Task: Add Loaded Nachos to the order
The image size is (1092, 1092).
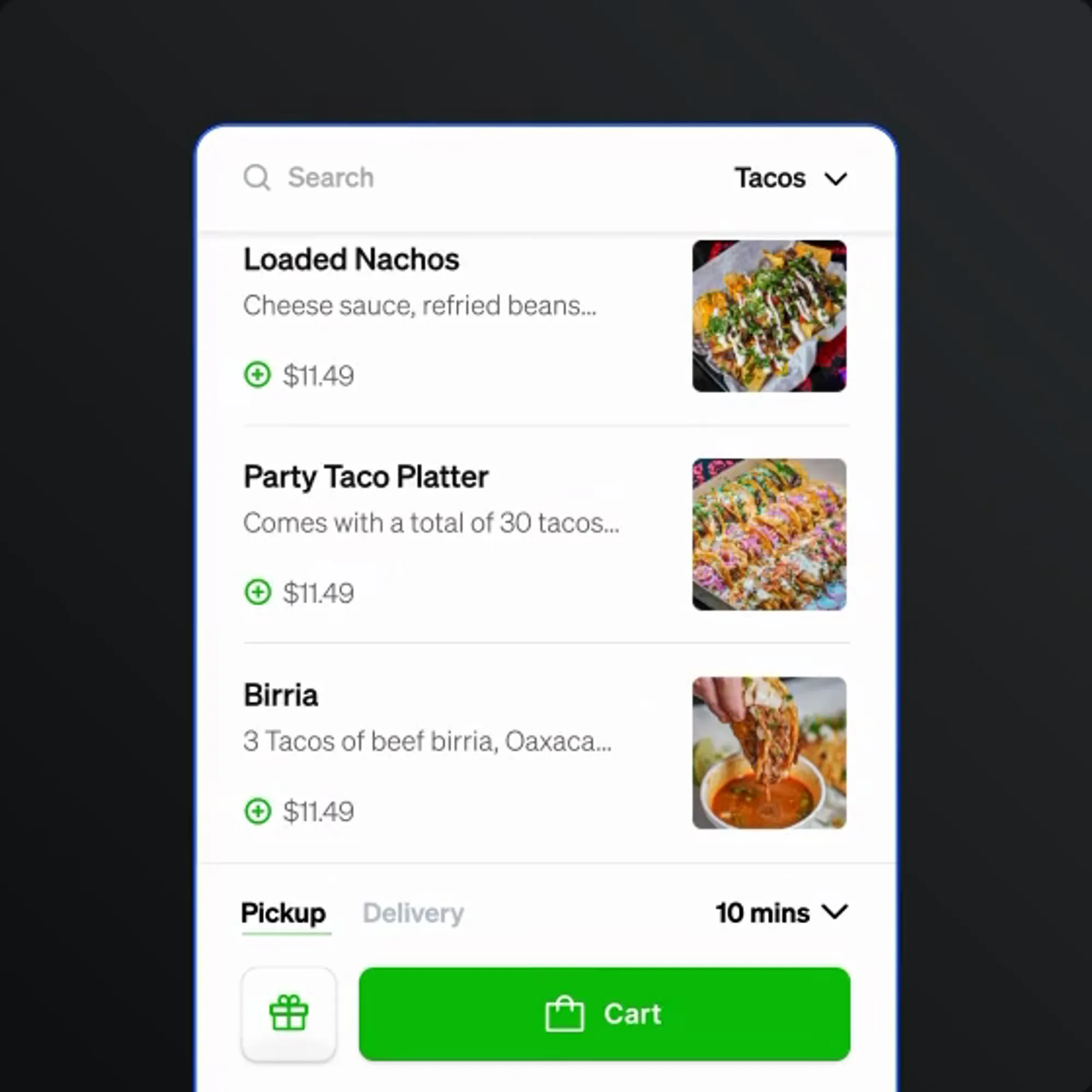Action: point(257,374)
